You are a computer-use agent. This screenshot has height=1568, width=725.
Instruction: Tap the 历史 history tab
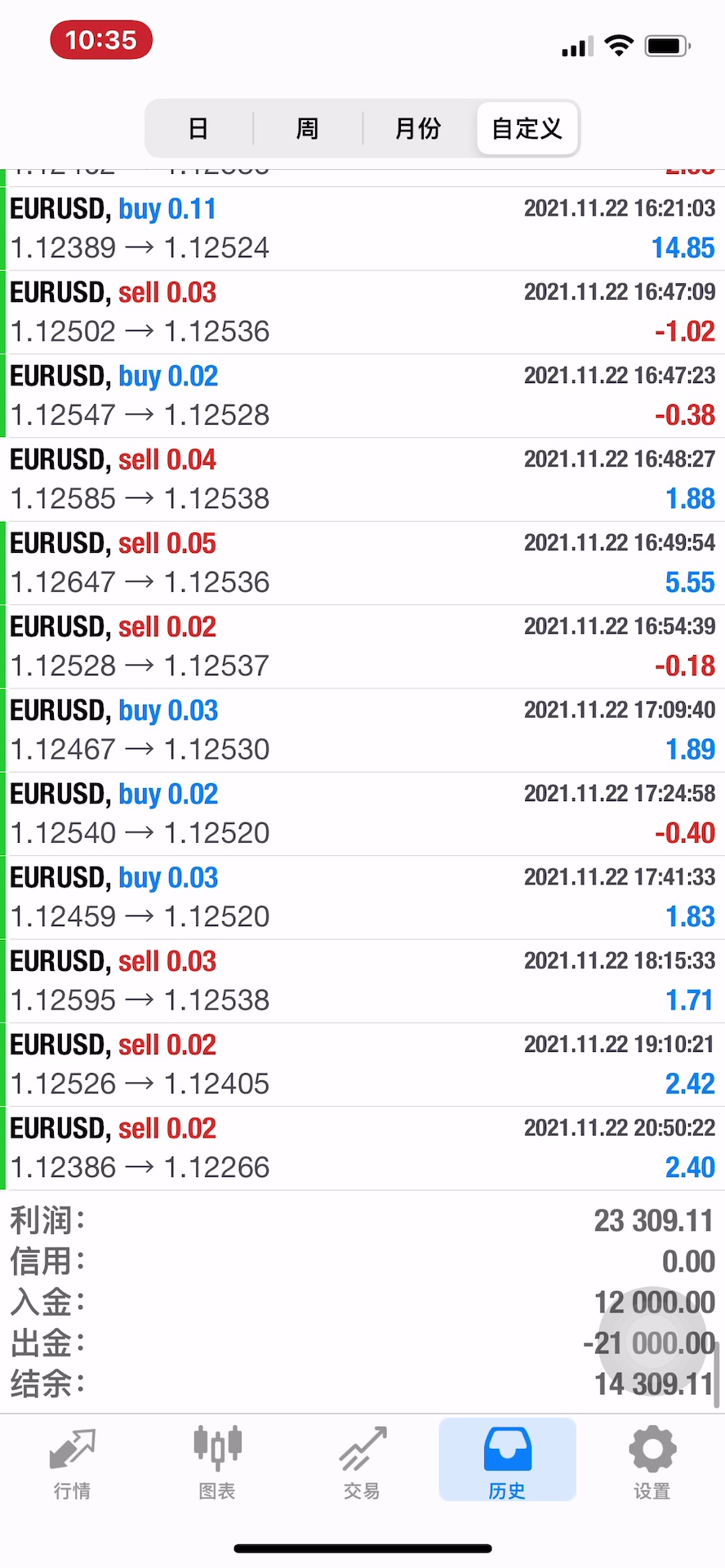(x=507, y=1463)
